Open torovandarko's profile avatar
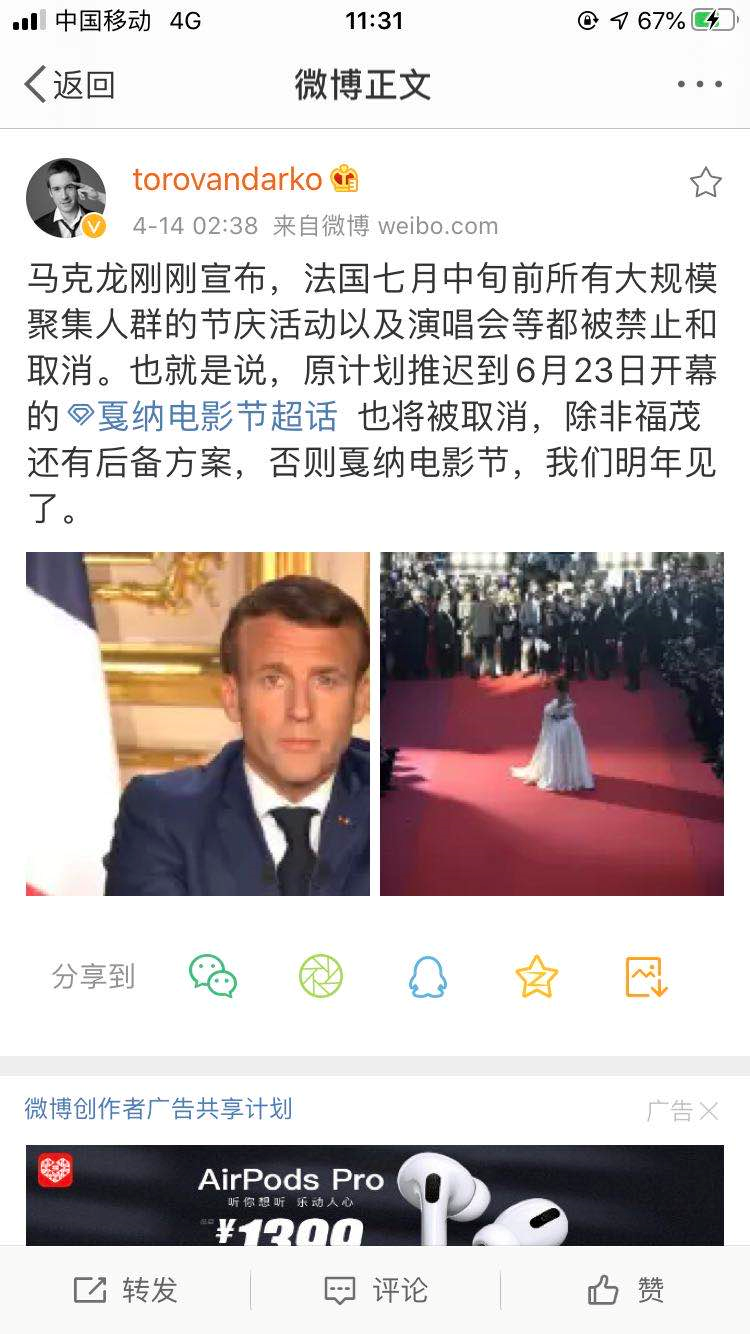 click(66, 198)
